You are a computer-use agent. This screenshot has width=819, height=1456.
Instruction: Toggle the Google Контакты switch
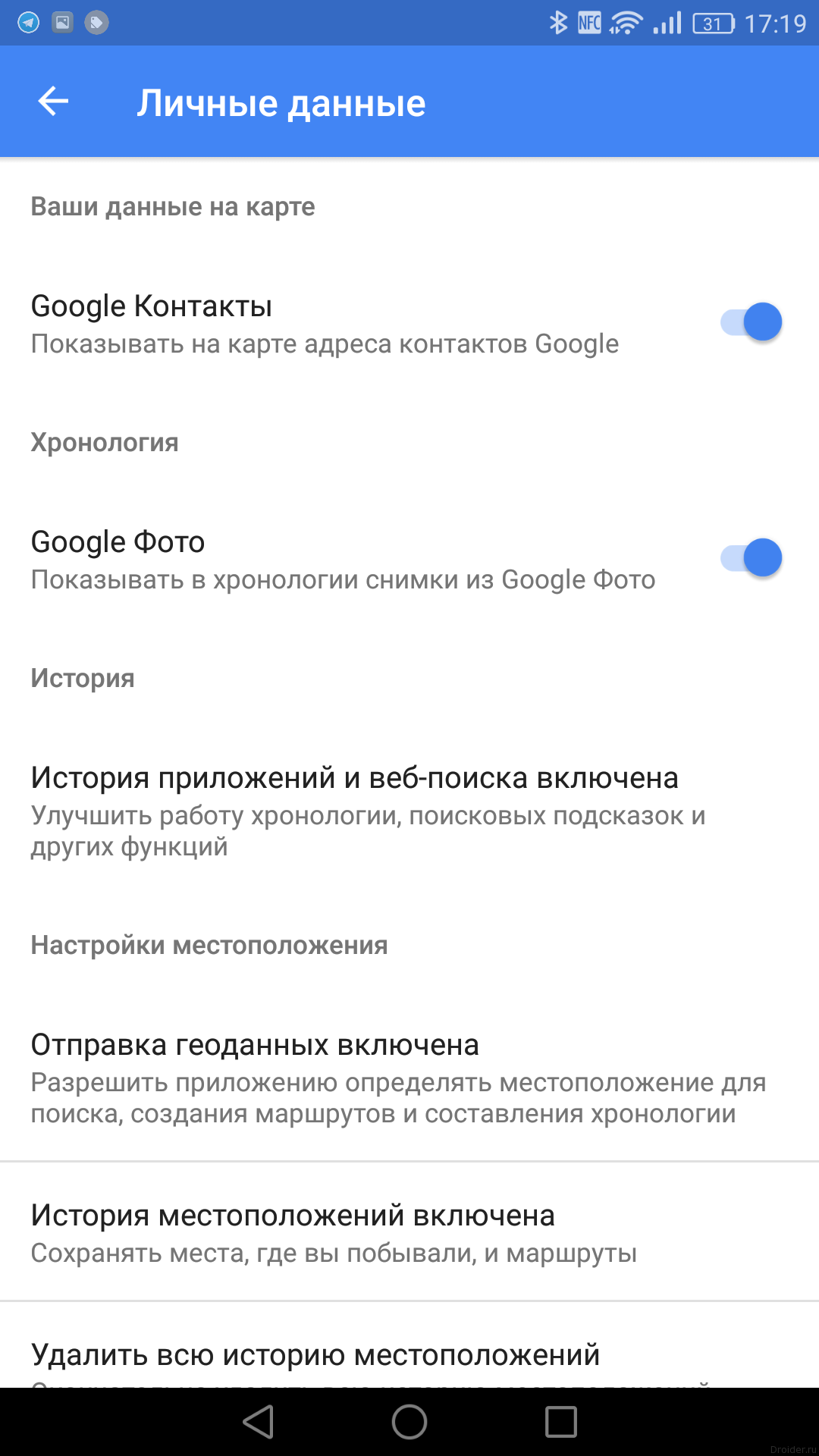(x=751, y=322)
